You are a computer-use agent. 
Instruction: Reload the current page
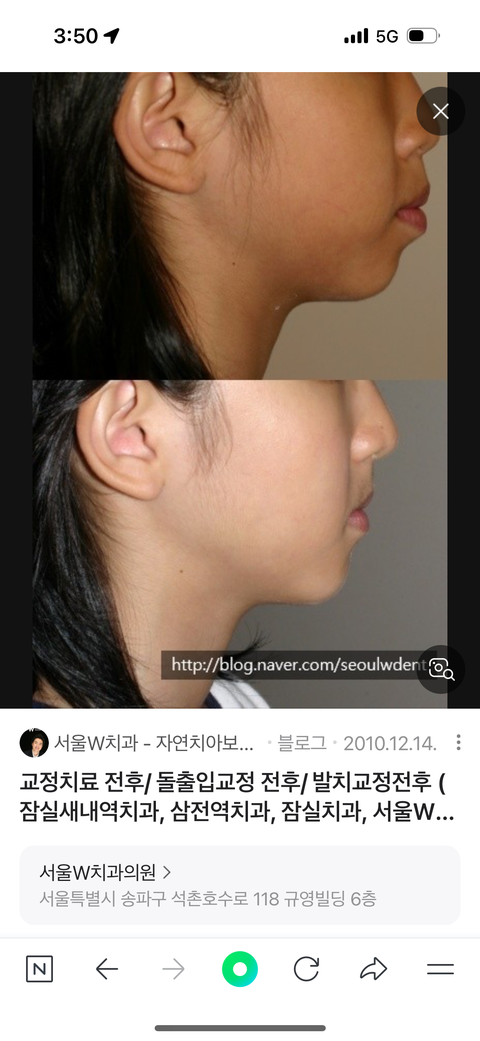coord(306,970)
